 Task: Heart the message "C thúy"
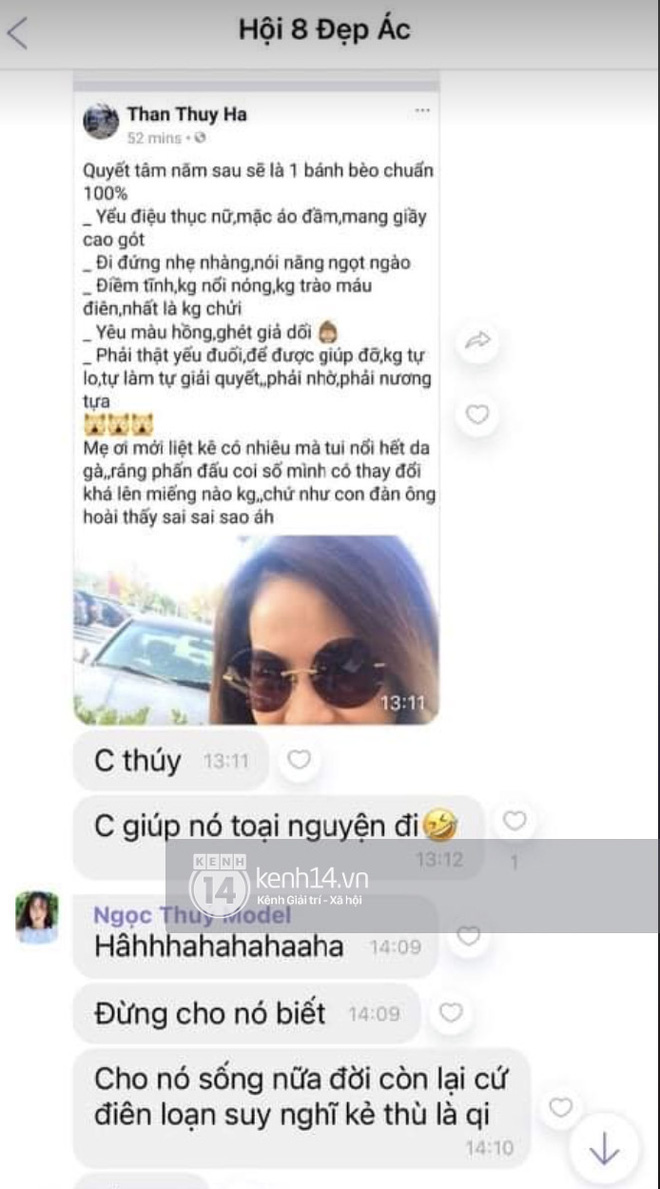point(298,761)
